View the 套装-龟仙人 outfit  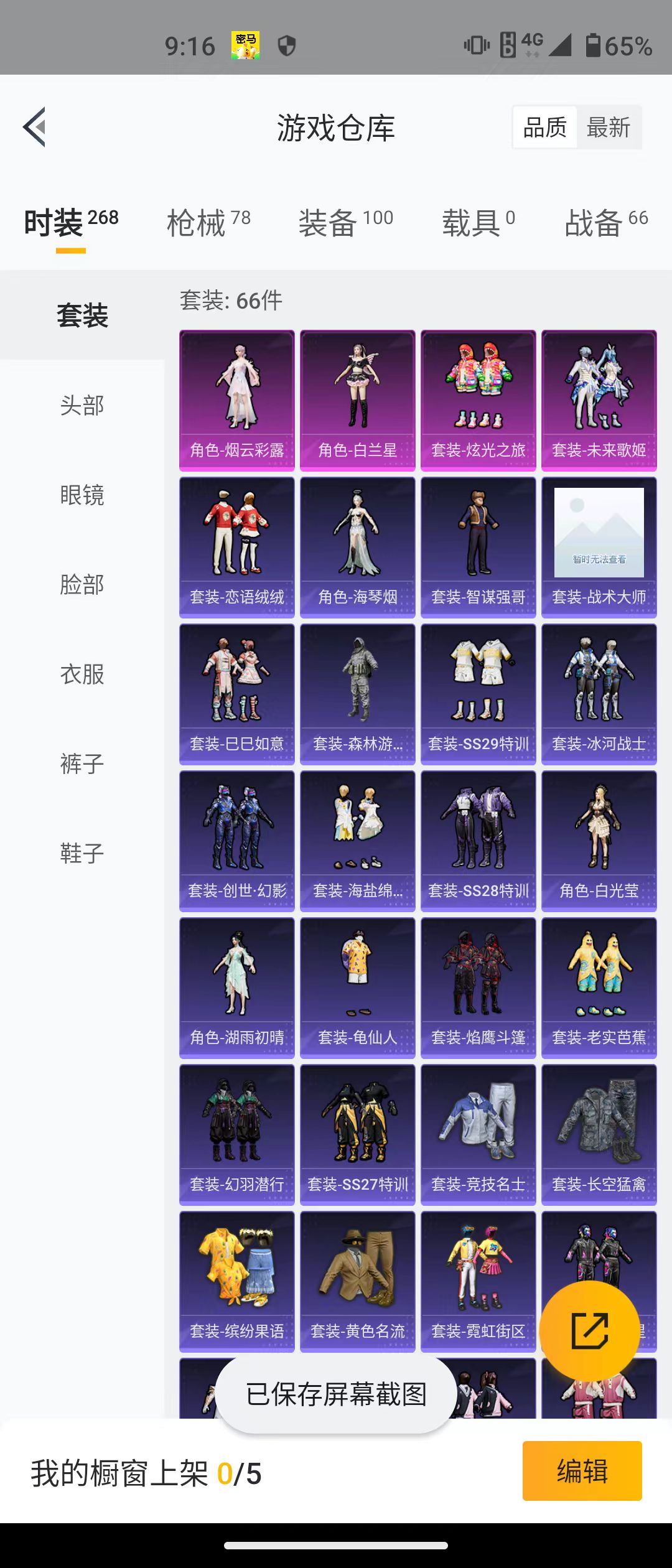coord(358,987)
